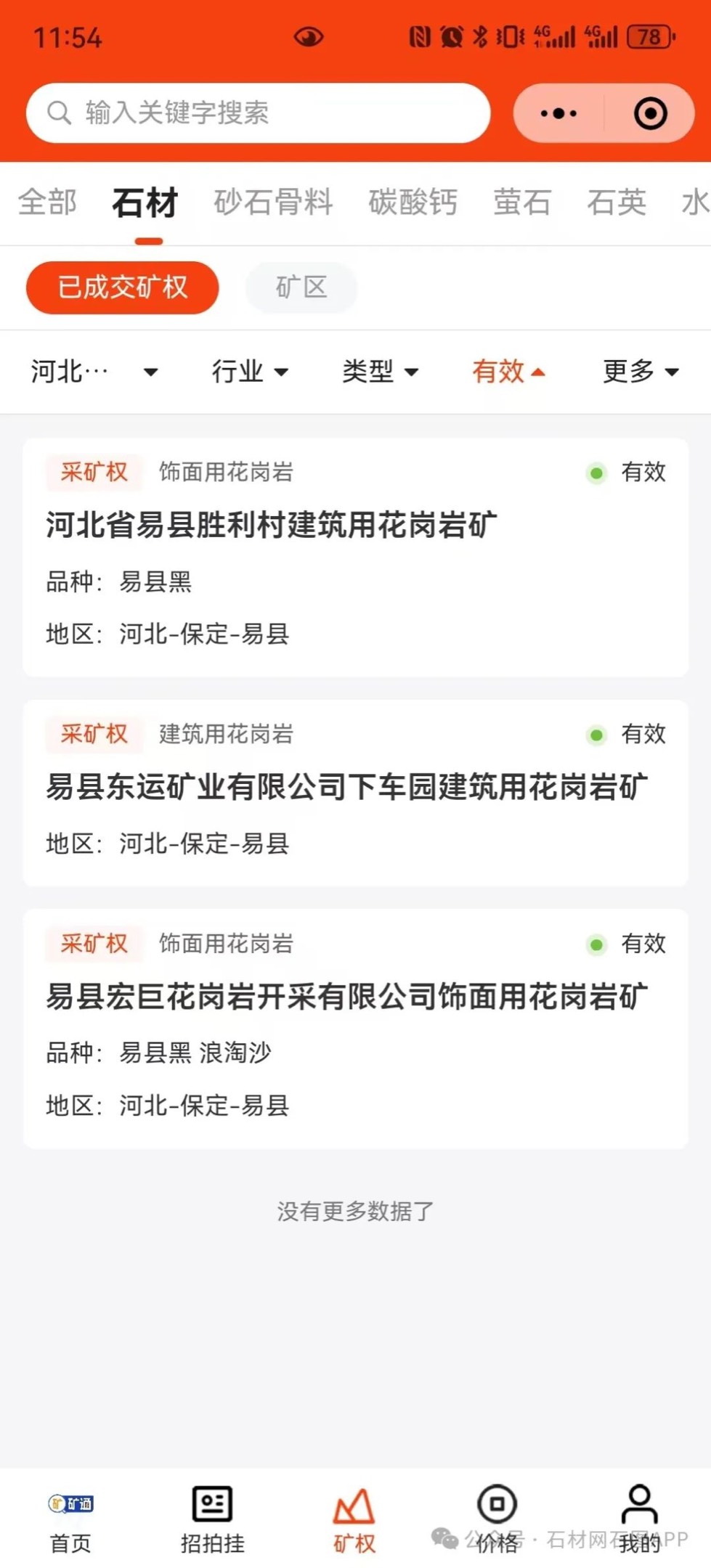Image resolution: width=711 pixels, height=1568 pixels.
Task: Switch on the 矿区 filter pill
Action: point(301,287)
